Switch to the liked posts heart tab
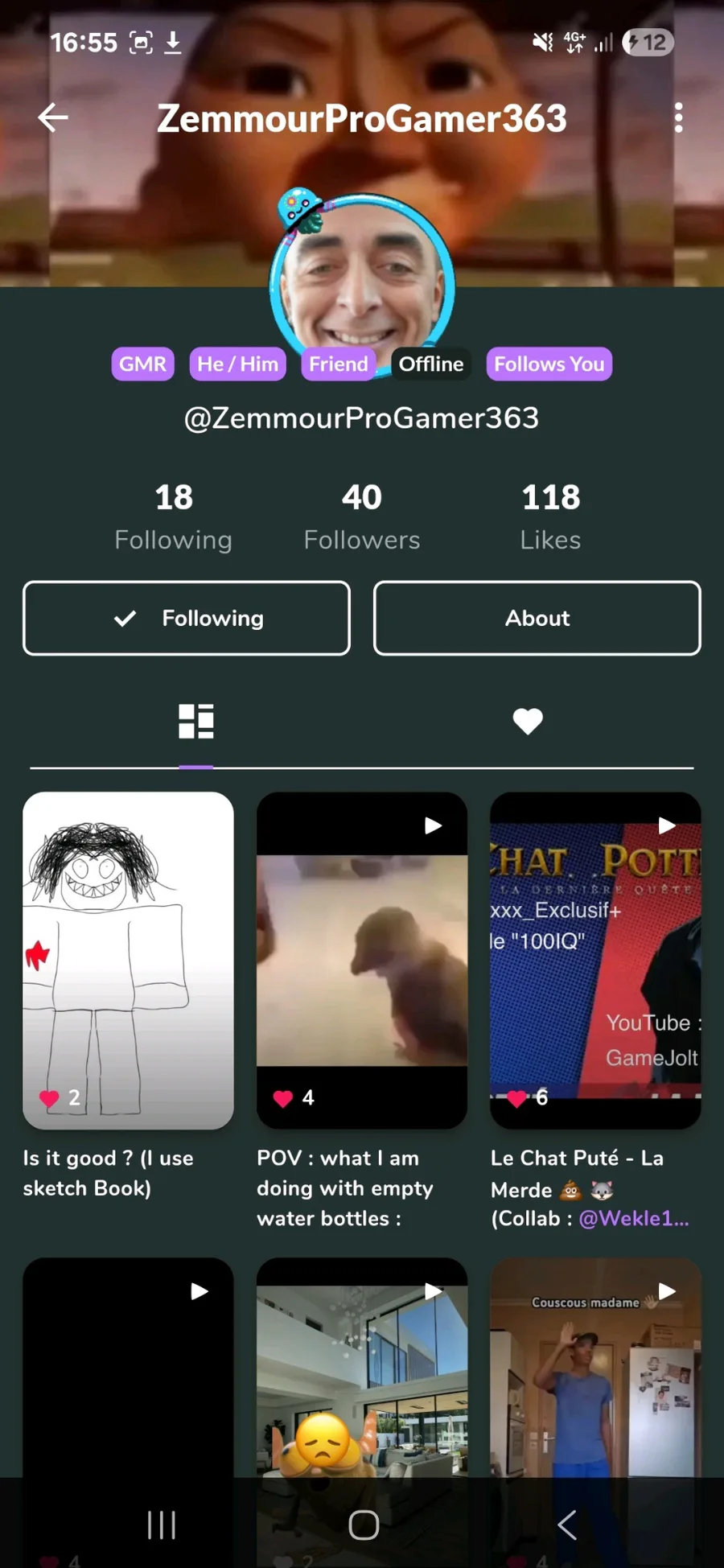724x1568 pixels. coord(528,721)
